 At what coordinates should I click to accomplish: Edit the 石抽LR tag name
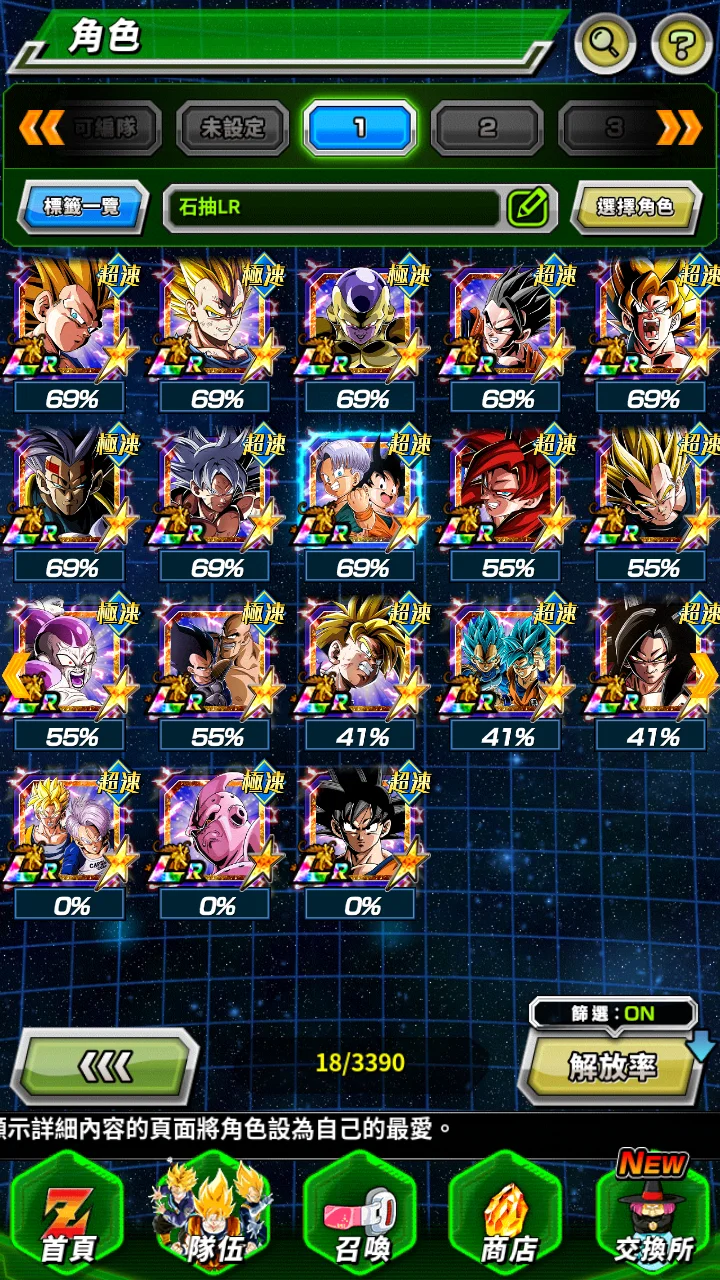[528, 208]
